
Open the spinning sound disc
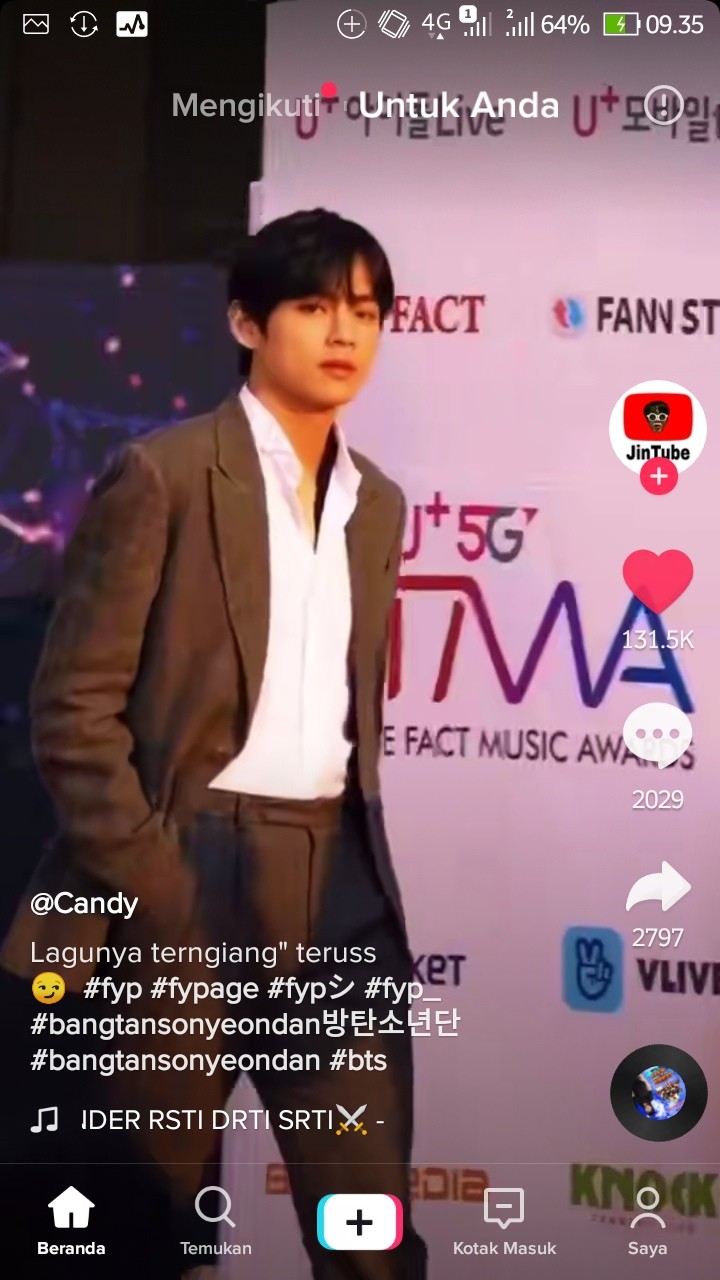(x=659, y=1093)
